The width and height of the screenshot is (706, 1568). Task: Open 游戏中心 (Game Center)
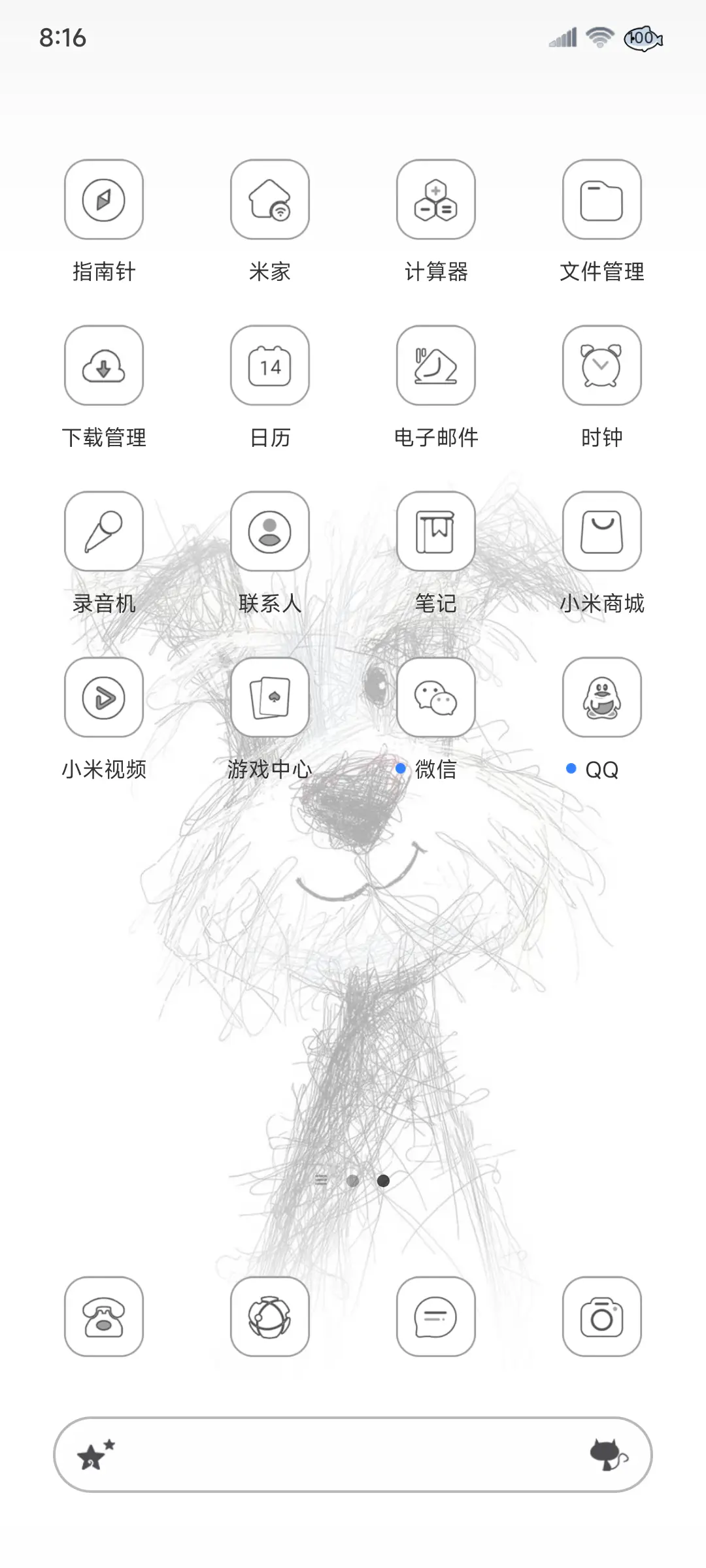click(270, 697)
